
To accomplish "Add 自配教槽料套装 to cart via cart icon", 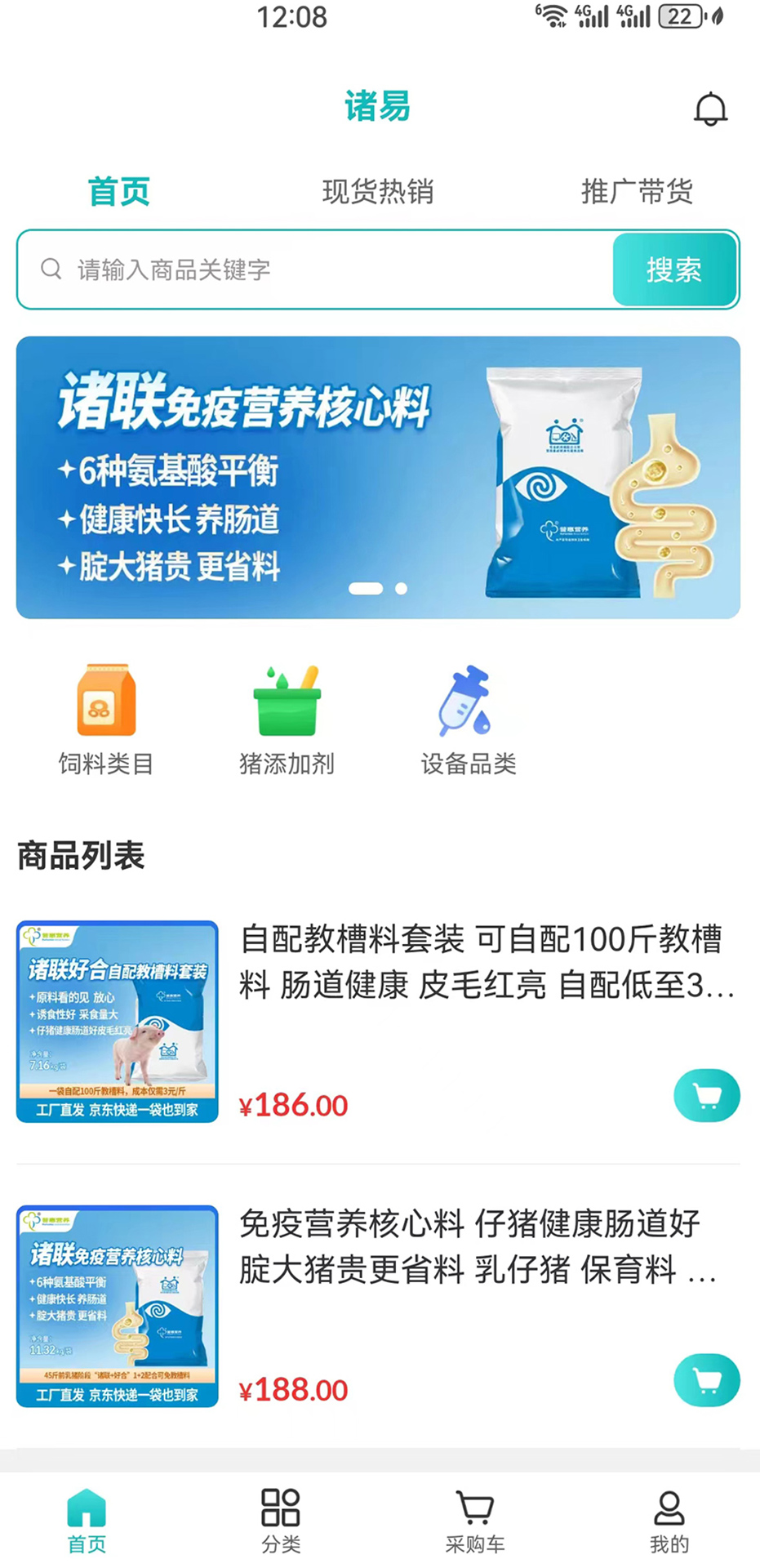I will coord(707,1095).
